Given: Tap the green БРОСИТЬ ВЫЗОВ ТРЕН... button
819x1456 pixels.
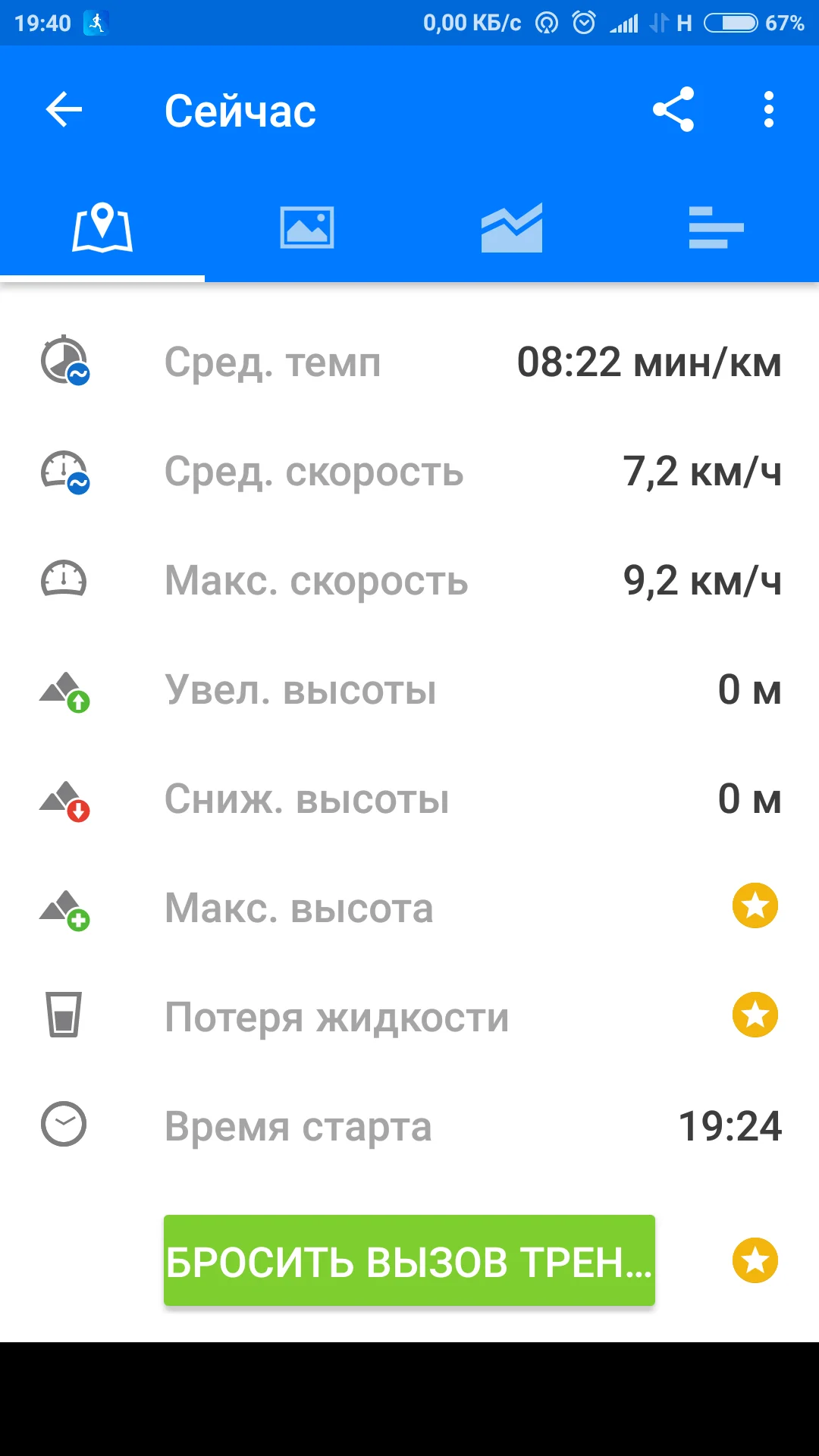Looking at the screenshot, I should click(409, 1260).
